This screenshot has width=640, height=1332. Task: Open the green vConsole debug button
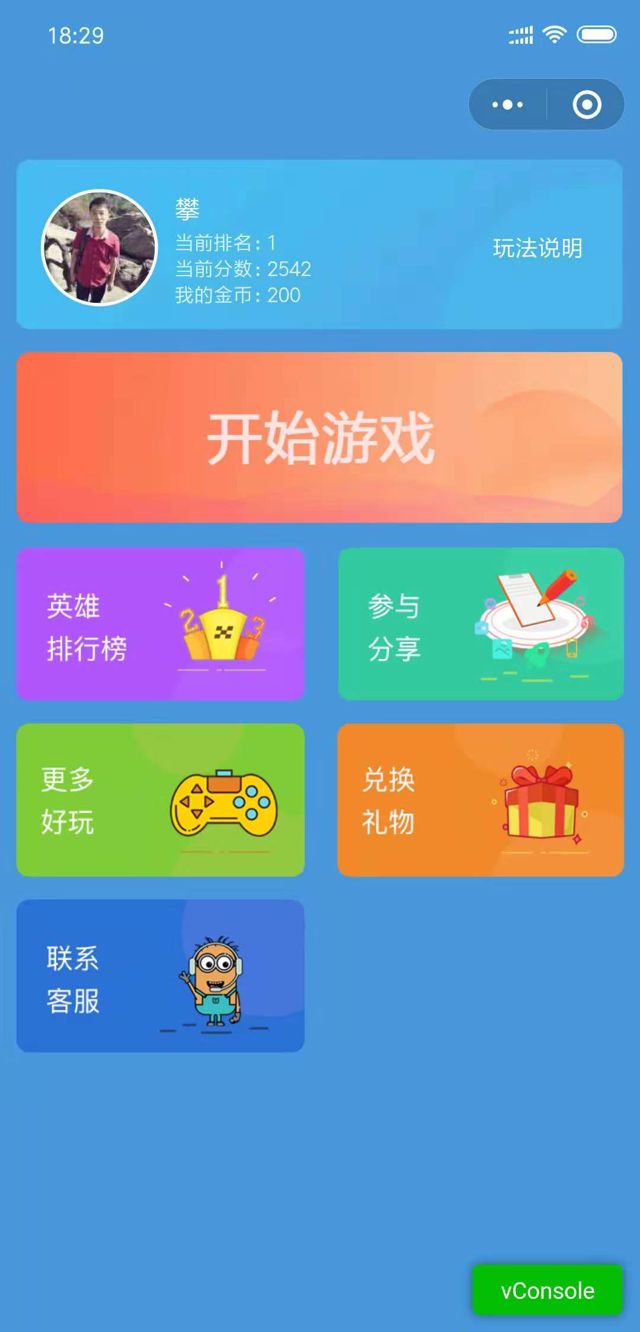point(547,1290)
